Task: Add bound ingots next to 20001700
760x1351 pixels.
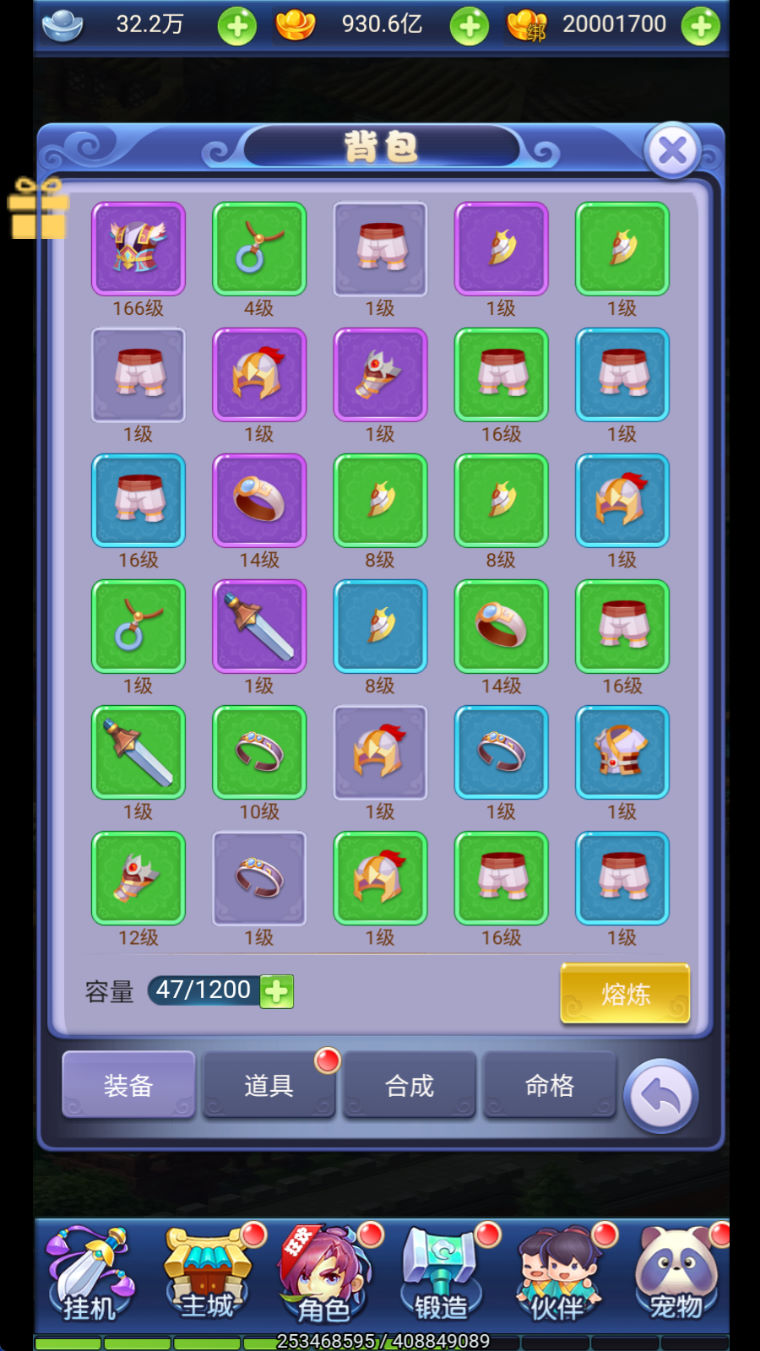Action: click(x=701, y=26)
